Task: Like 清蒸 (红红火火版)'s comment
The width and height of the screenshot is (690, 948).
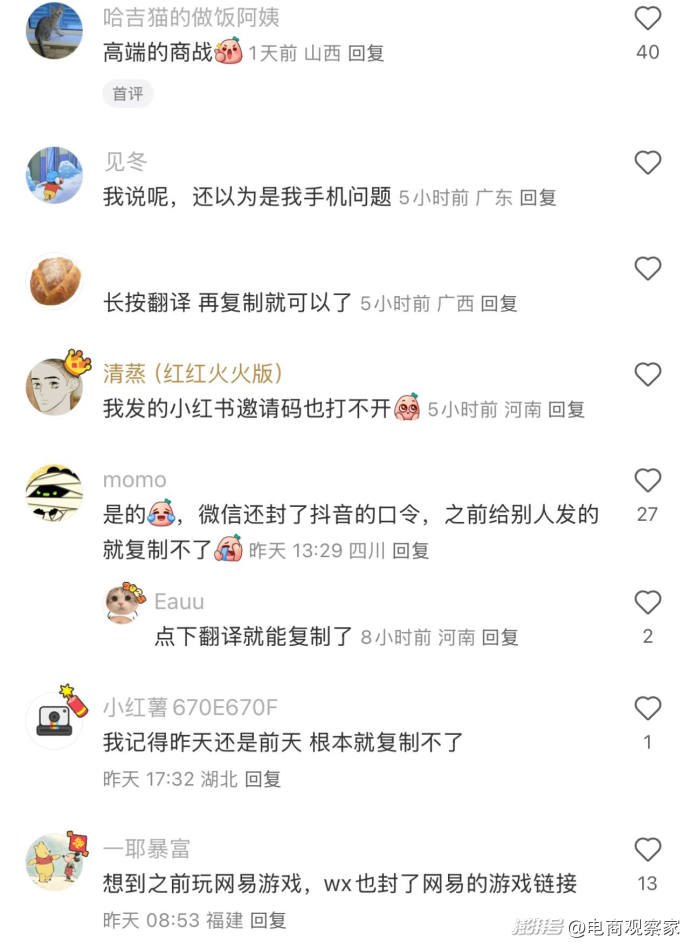Action: pos(648,374)
